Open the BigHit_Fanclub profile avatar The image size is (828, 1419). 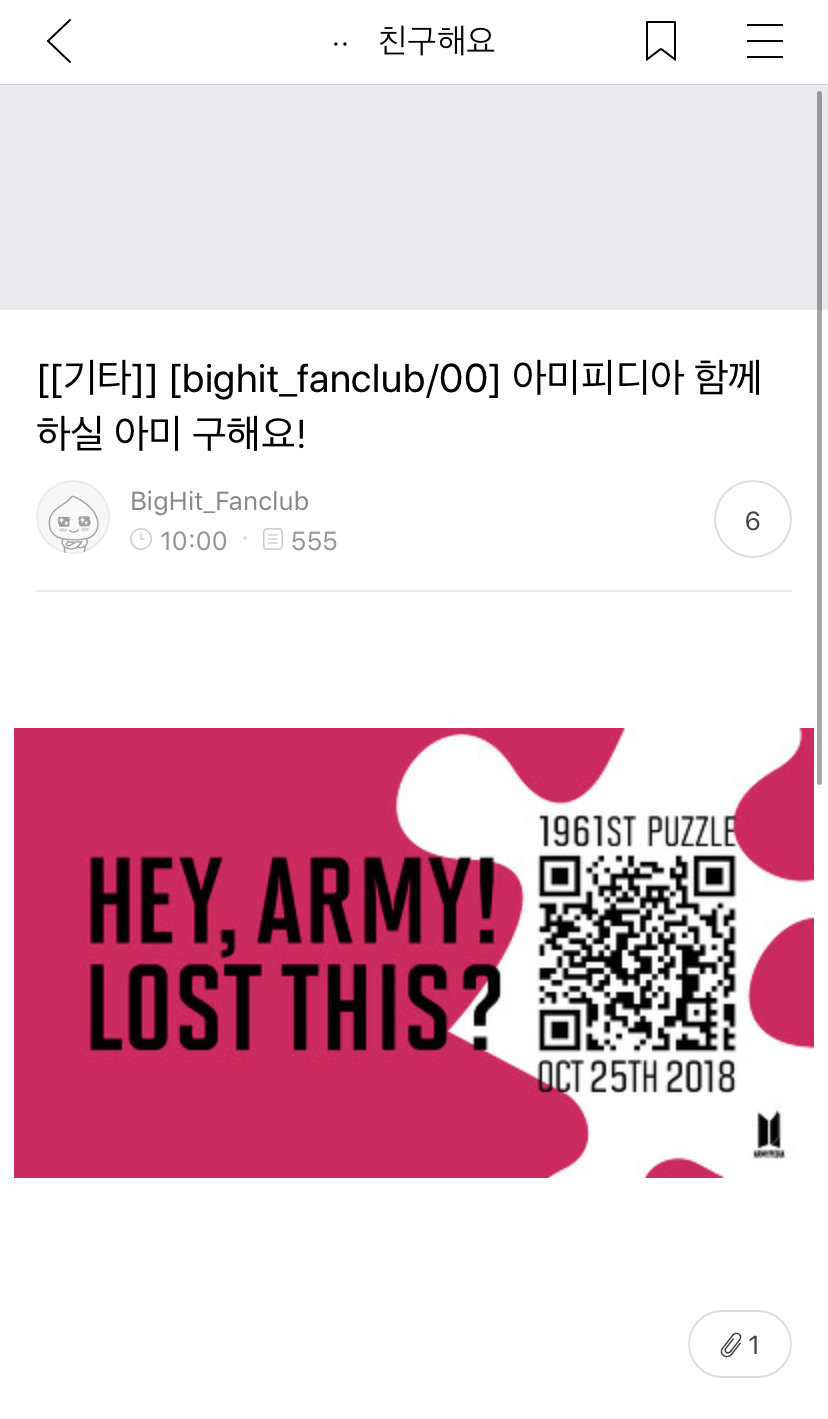click(x=73, y=518)
